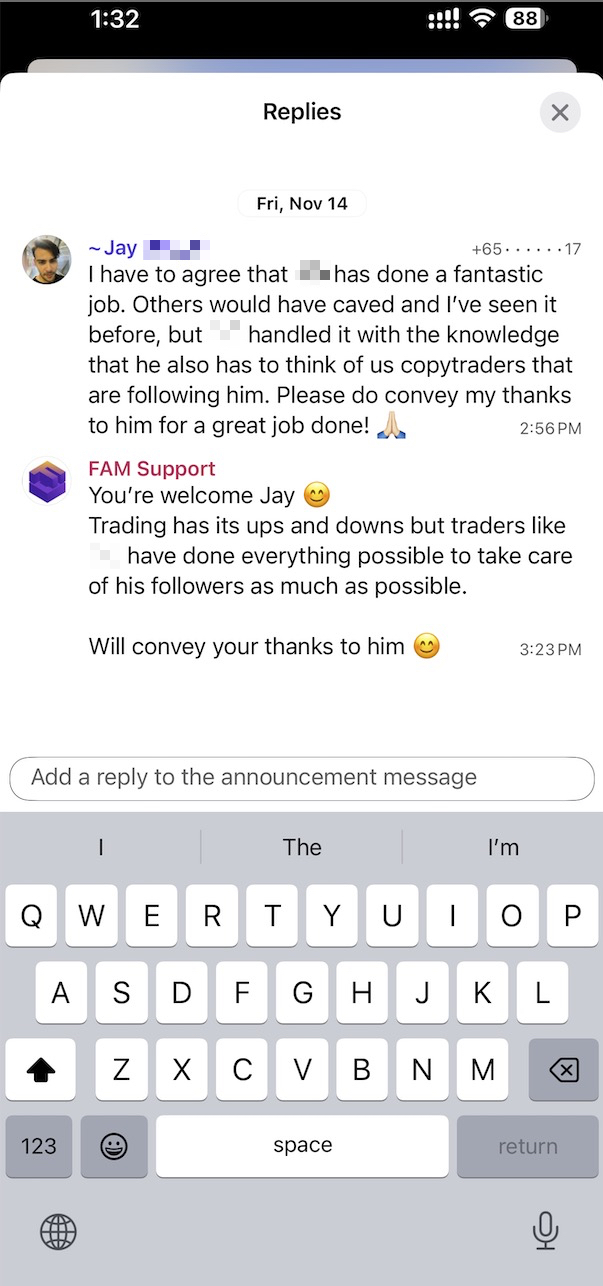Start voice dictation with the microphone

click(545, 1231)
